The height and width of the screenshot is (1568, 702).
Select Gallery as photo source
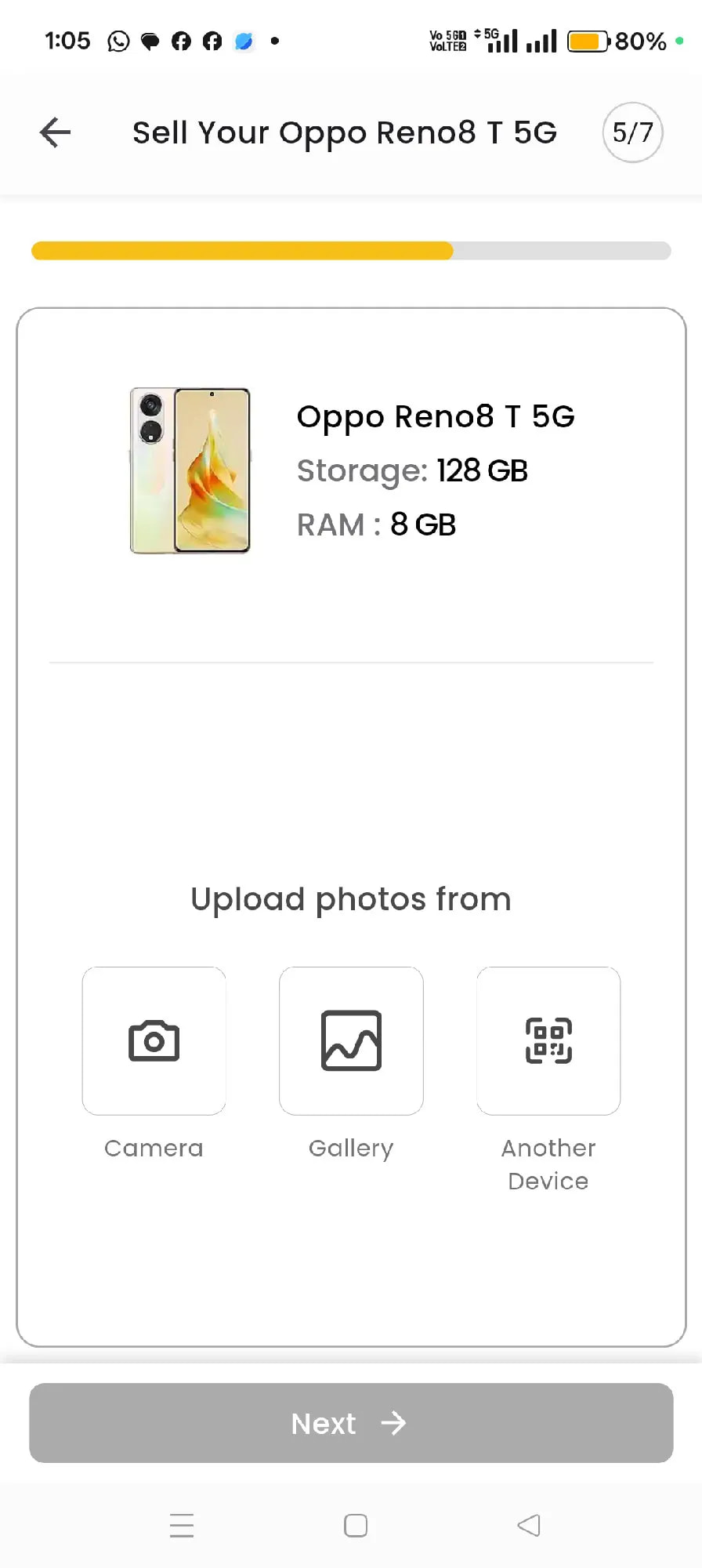pos(351,1040)
